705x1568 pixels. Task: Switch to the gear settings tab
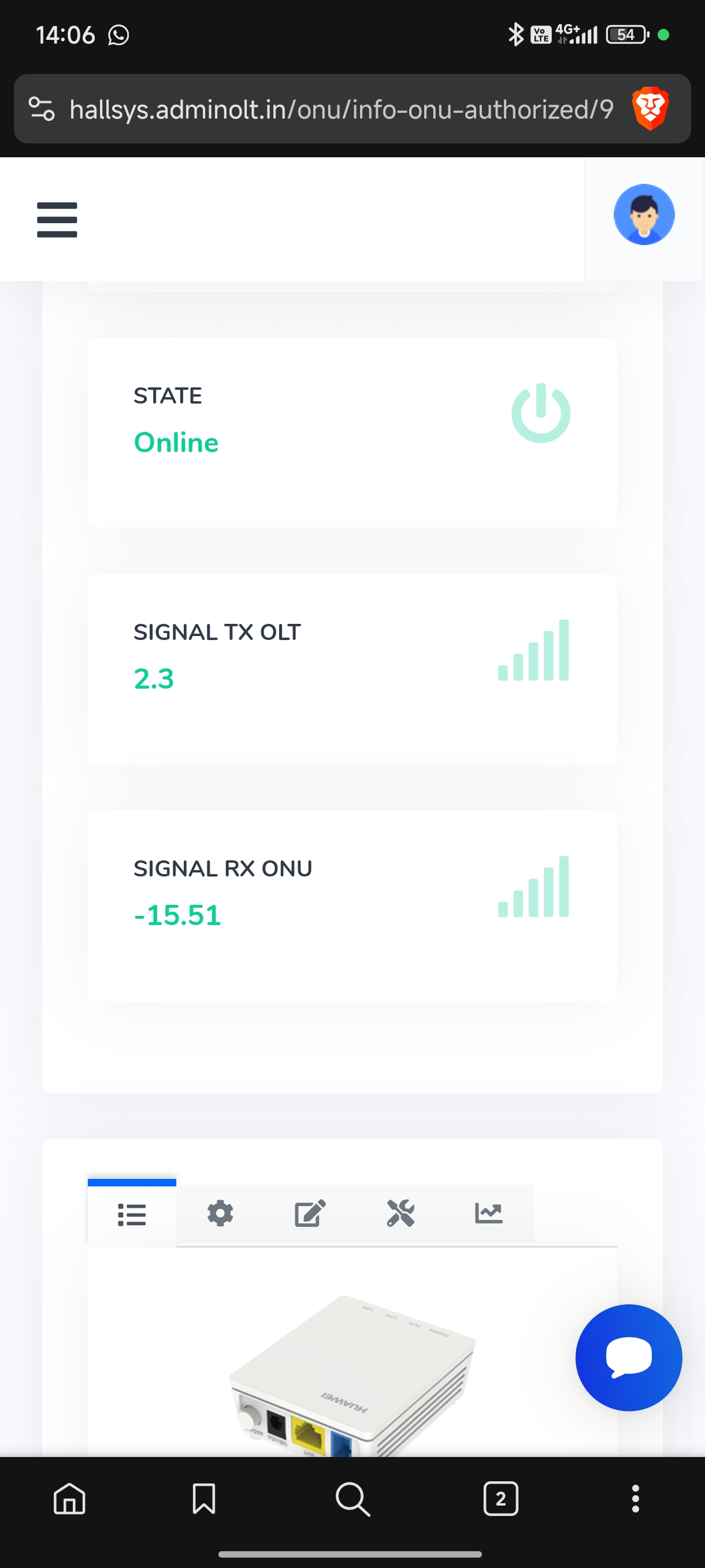coord(220,1214)
